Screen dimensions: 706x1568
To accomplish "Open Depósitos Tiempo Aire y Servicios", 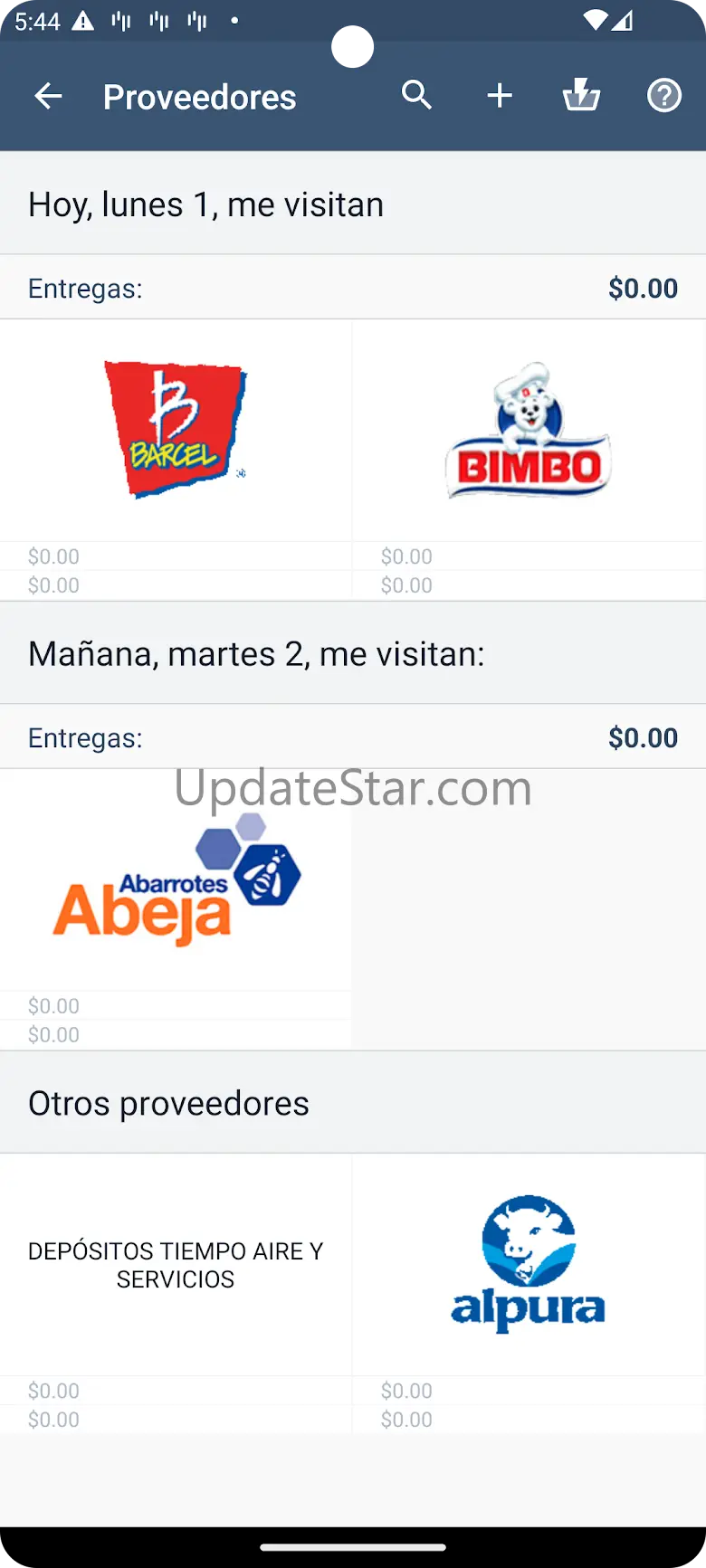I will pos(176,1265).
